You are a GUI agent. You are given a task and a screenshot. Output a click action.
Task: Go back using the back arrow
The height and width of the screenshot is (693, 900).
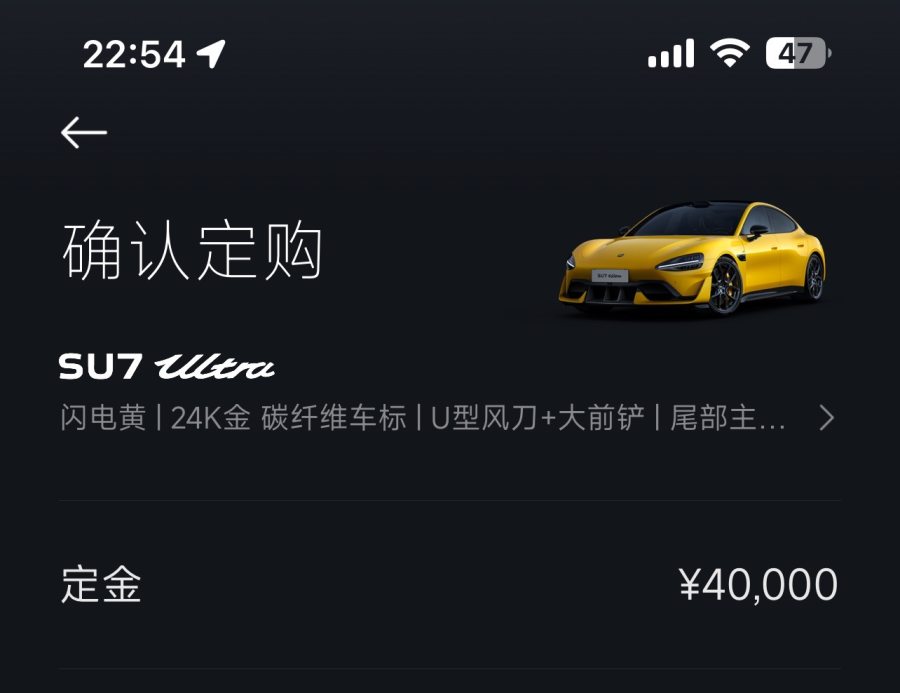click(84, 133)
